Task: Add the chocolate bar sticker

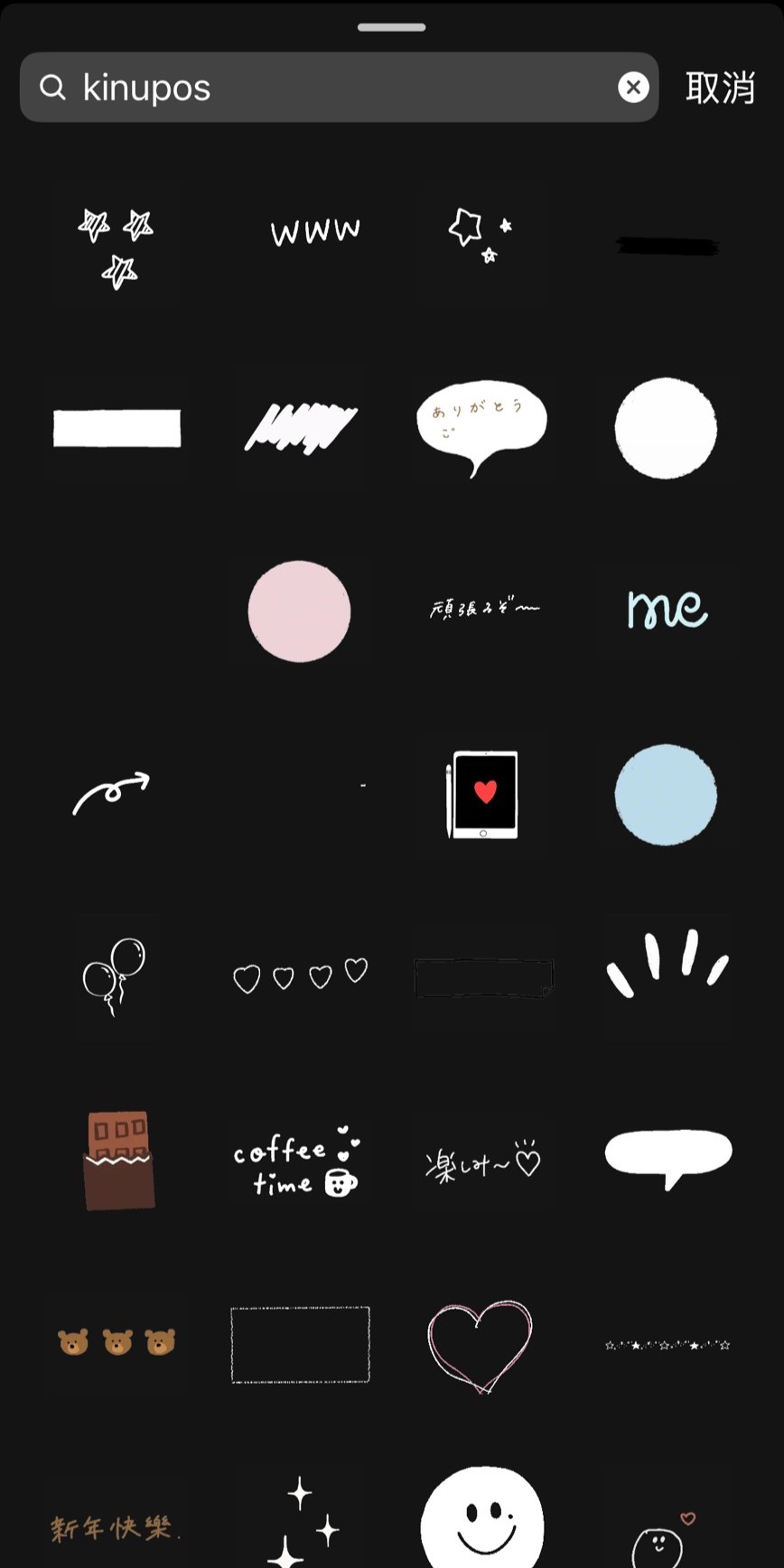Action: tap(118, 1160)
